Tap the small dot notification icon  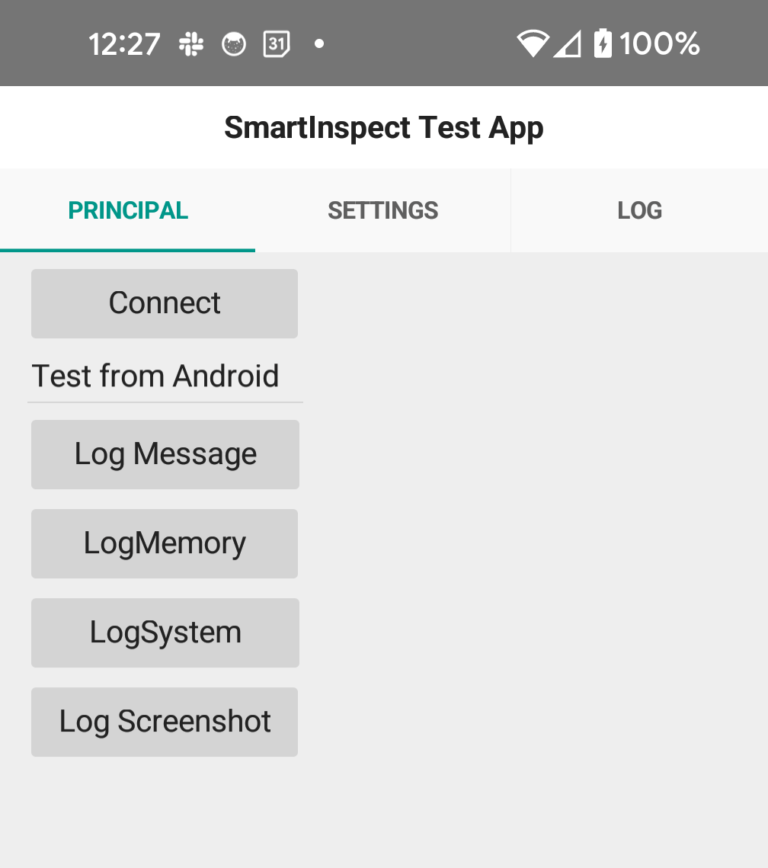[319, 43]
